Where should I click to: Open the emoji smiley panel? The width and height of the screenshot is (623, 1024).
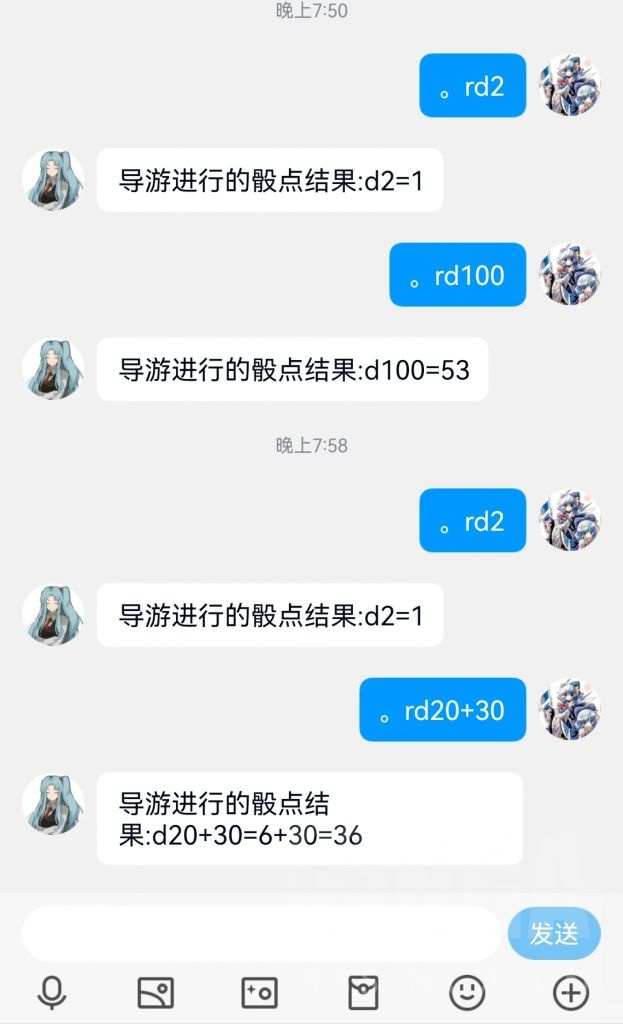467,993
